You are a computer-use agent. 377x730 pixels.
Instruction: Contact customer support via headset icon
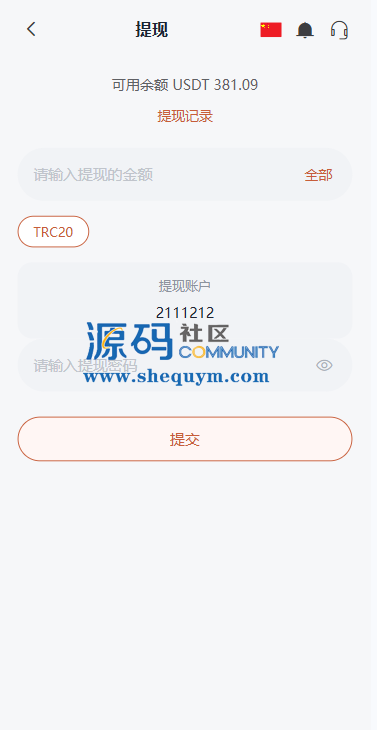339,30
